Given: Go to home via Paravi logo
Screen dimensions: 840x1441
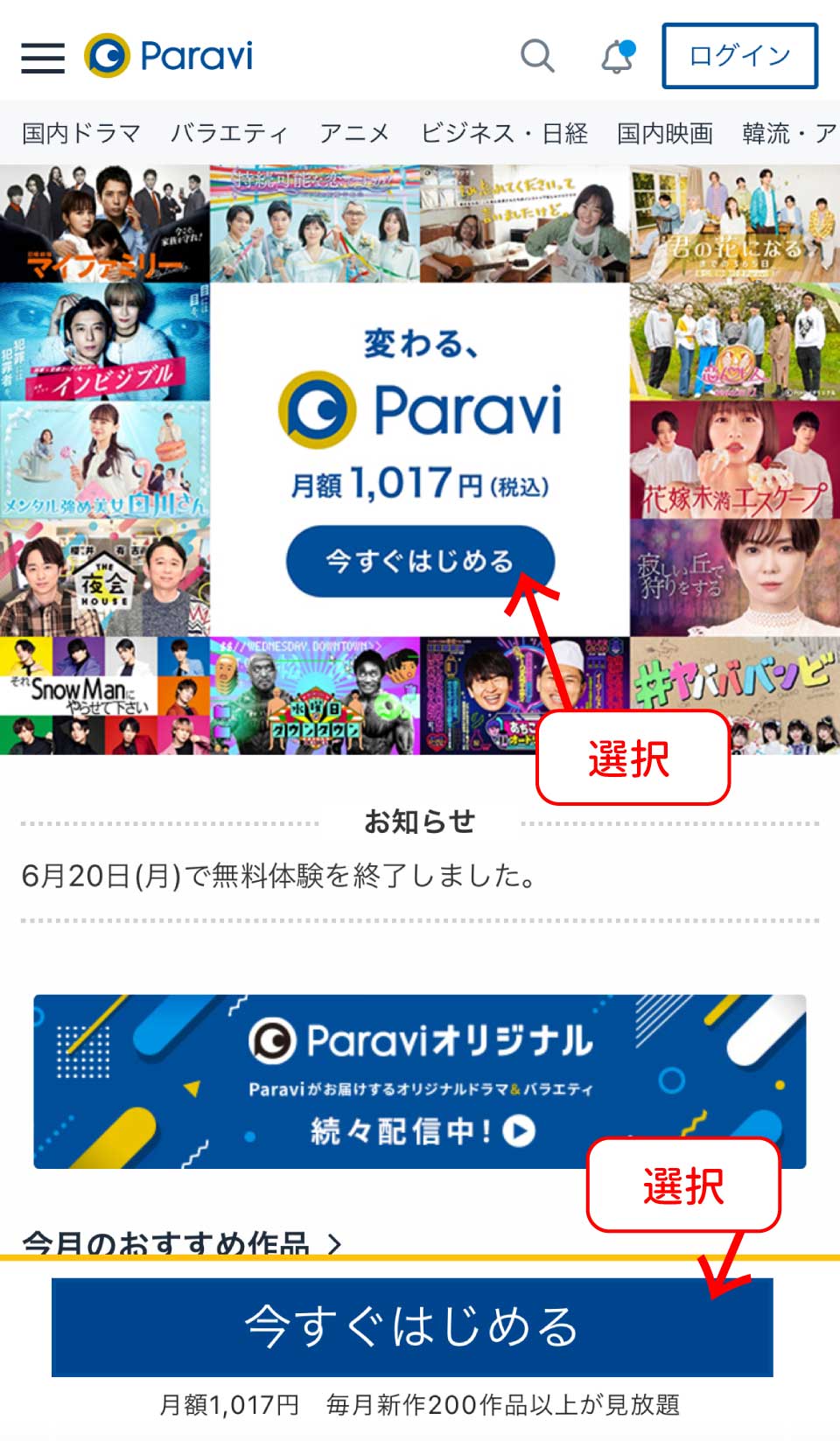Looking at the screenshot, I should (x=169, y=56).
